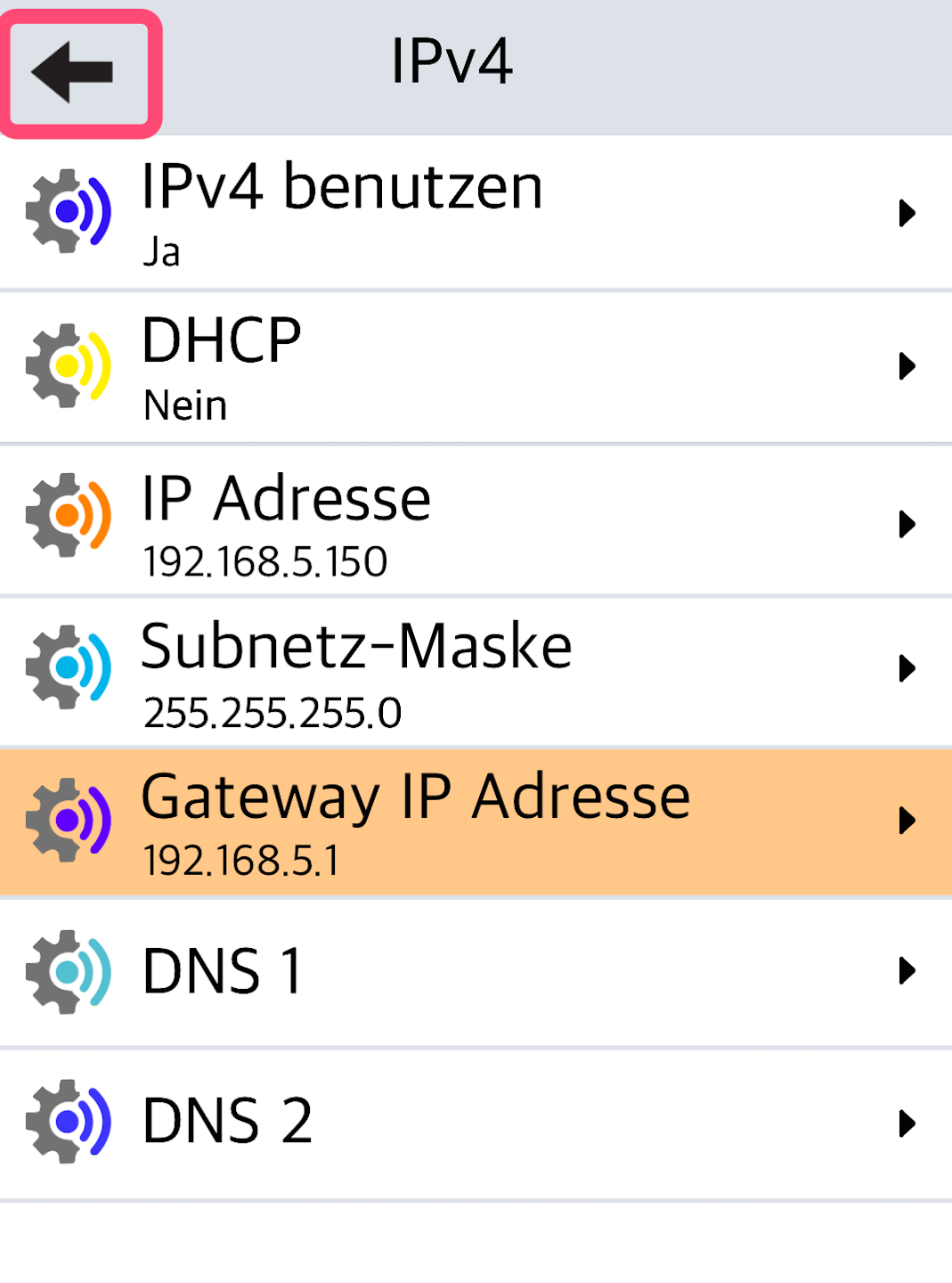Select the Gateway IP Adresse row

(x=476, y=821)
